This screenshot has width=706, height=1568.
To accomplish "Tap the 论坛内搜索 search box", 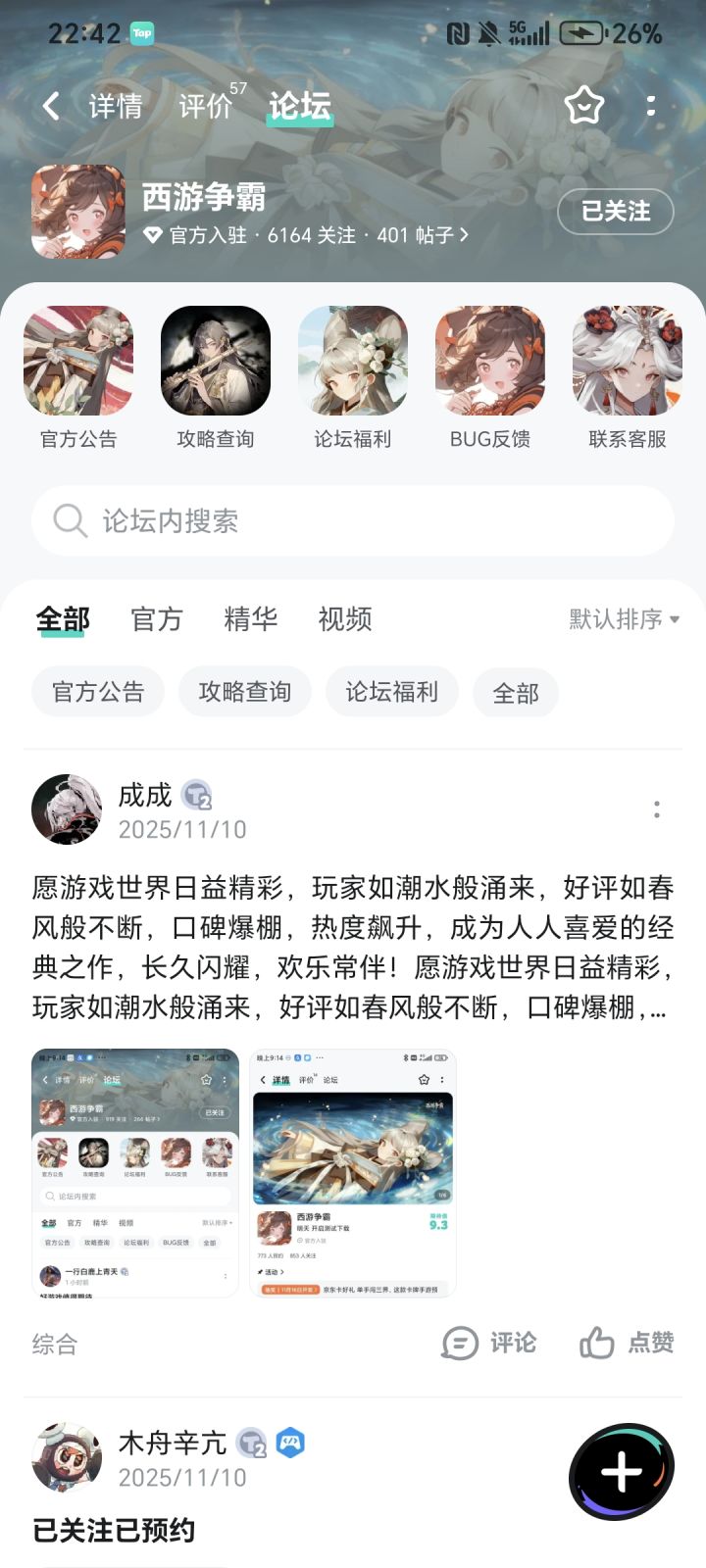I will (x=353, y=520).
